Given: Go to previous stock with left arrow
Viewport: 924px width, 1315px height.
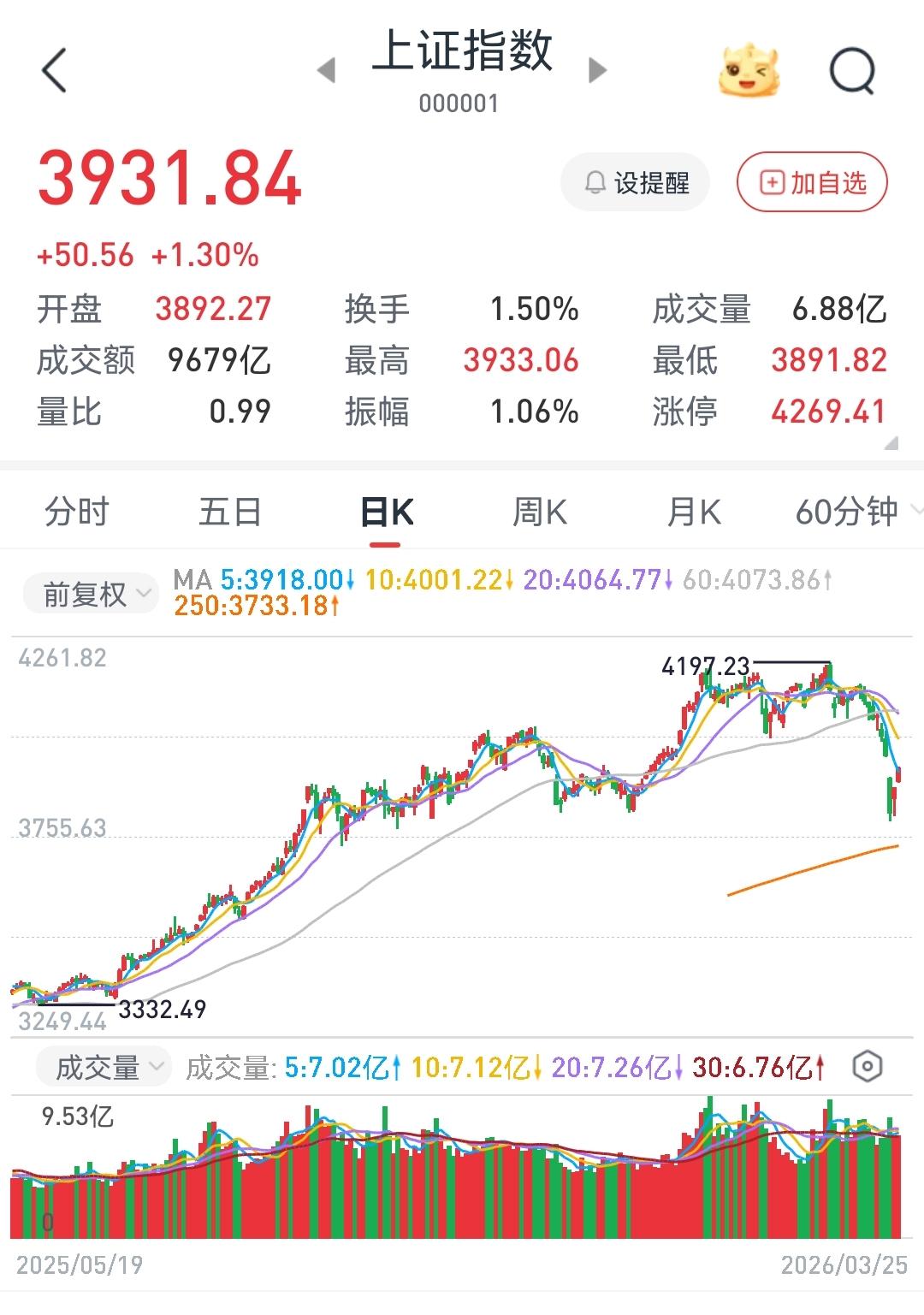Looking at the screenshot, I should click(x=326, y=70).
